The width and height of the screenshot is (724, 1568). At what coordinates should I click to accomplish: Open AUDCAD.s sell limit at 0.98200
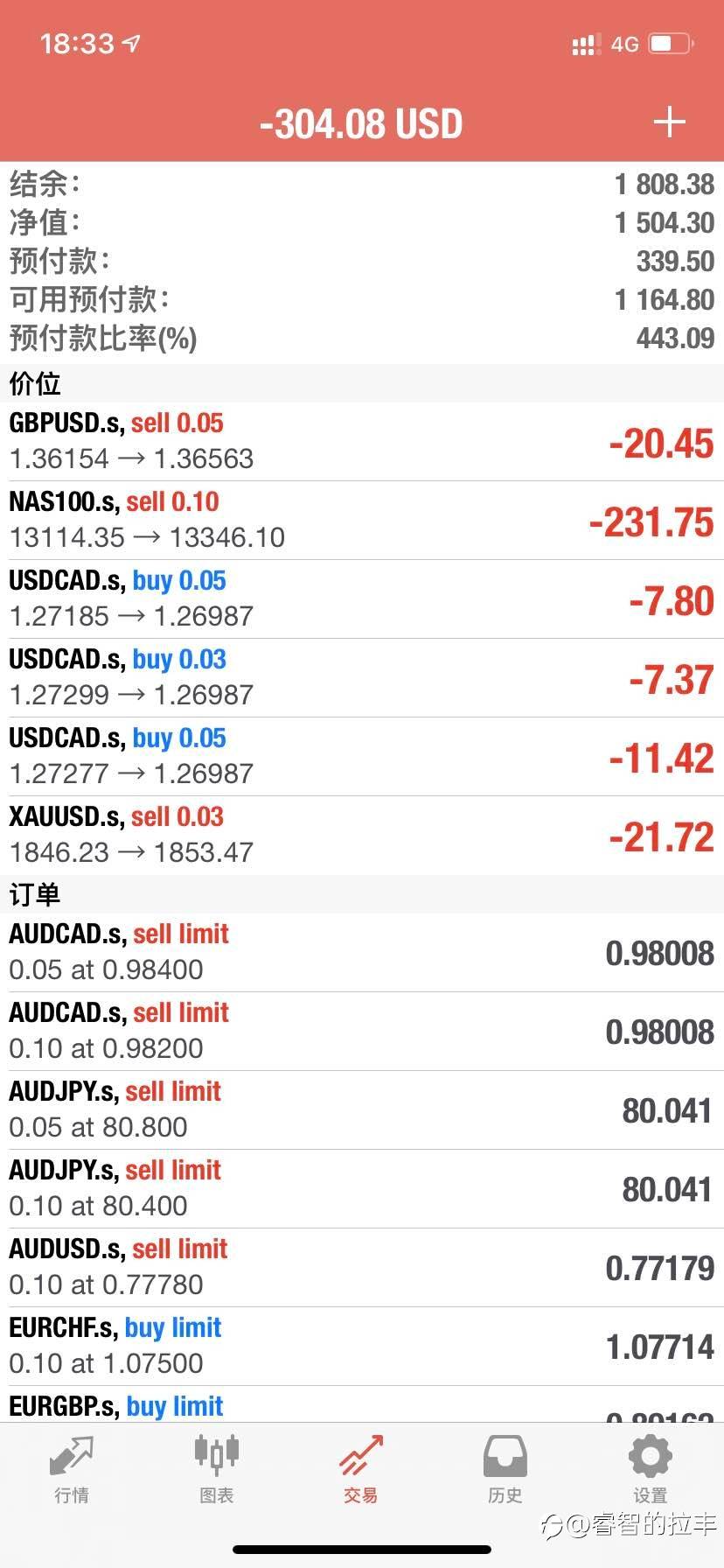point(362,1032)
